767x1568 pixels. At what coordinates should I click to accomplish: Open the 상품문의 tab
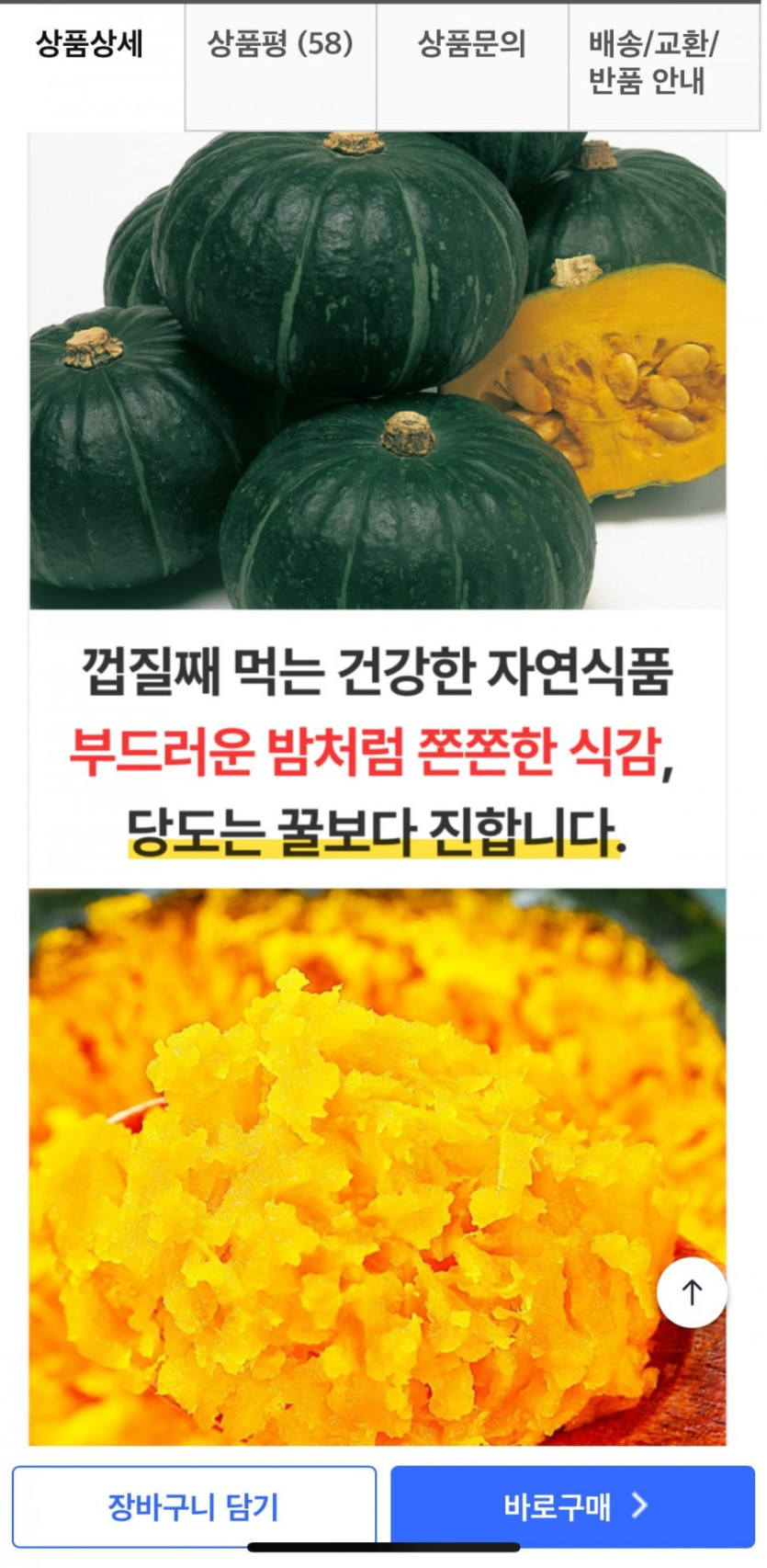472,66
